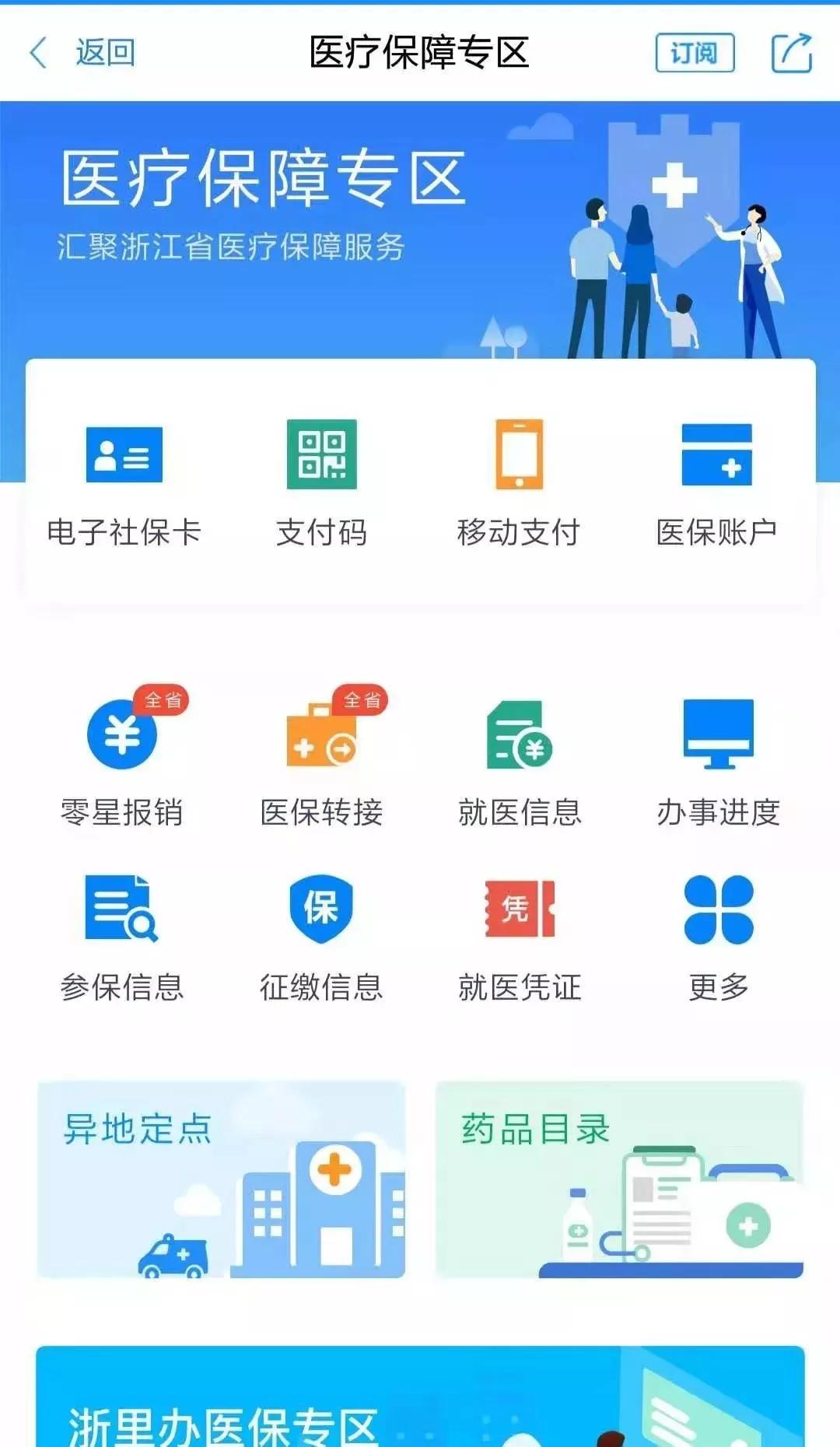Open 零星报销 service
Image resolution: width=840 pixels, height=1447 pixels.
click(x=122, y=762)
